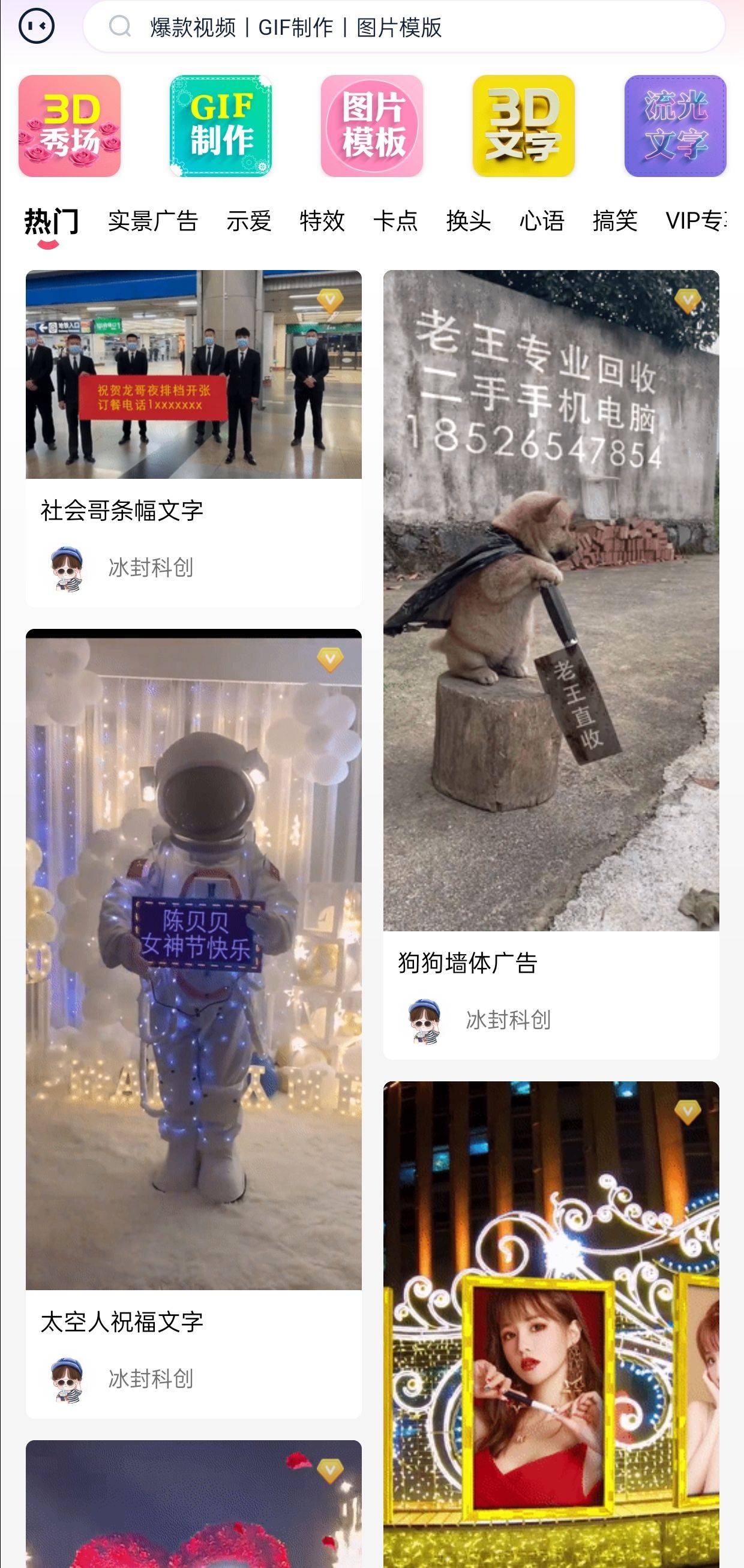Open the 3D文字 tool

pos(524,126)
